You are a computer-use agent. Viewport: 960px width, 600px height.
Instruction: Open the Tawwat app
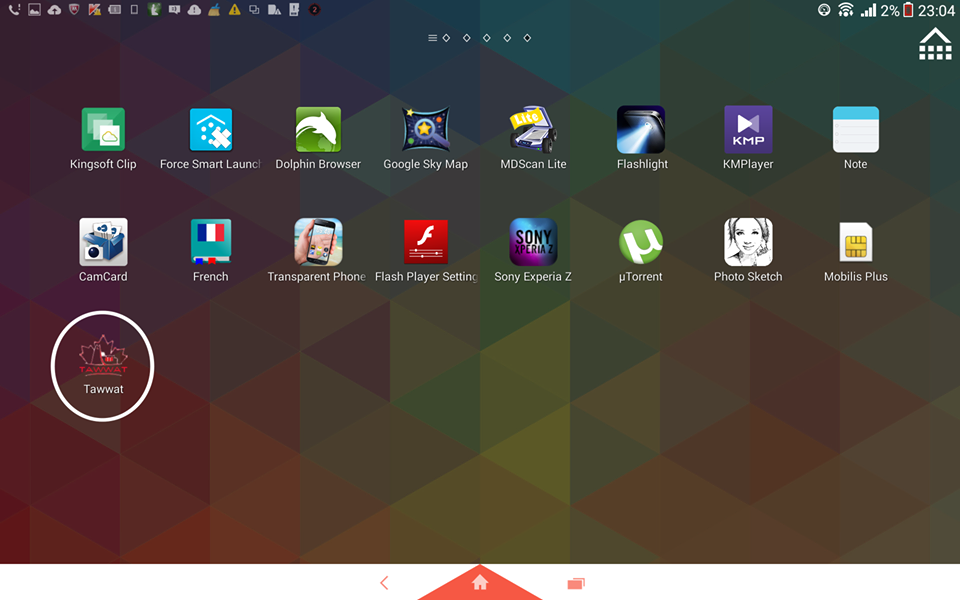click(103, 358)
